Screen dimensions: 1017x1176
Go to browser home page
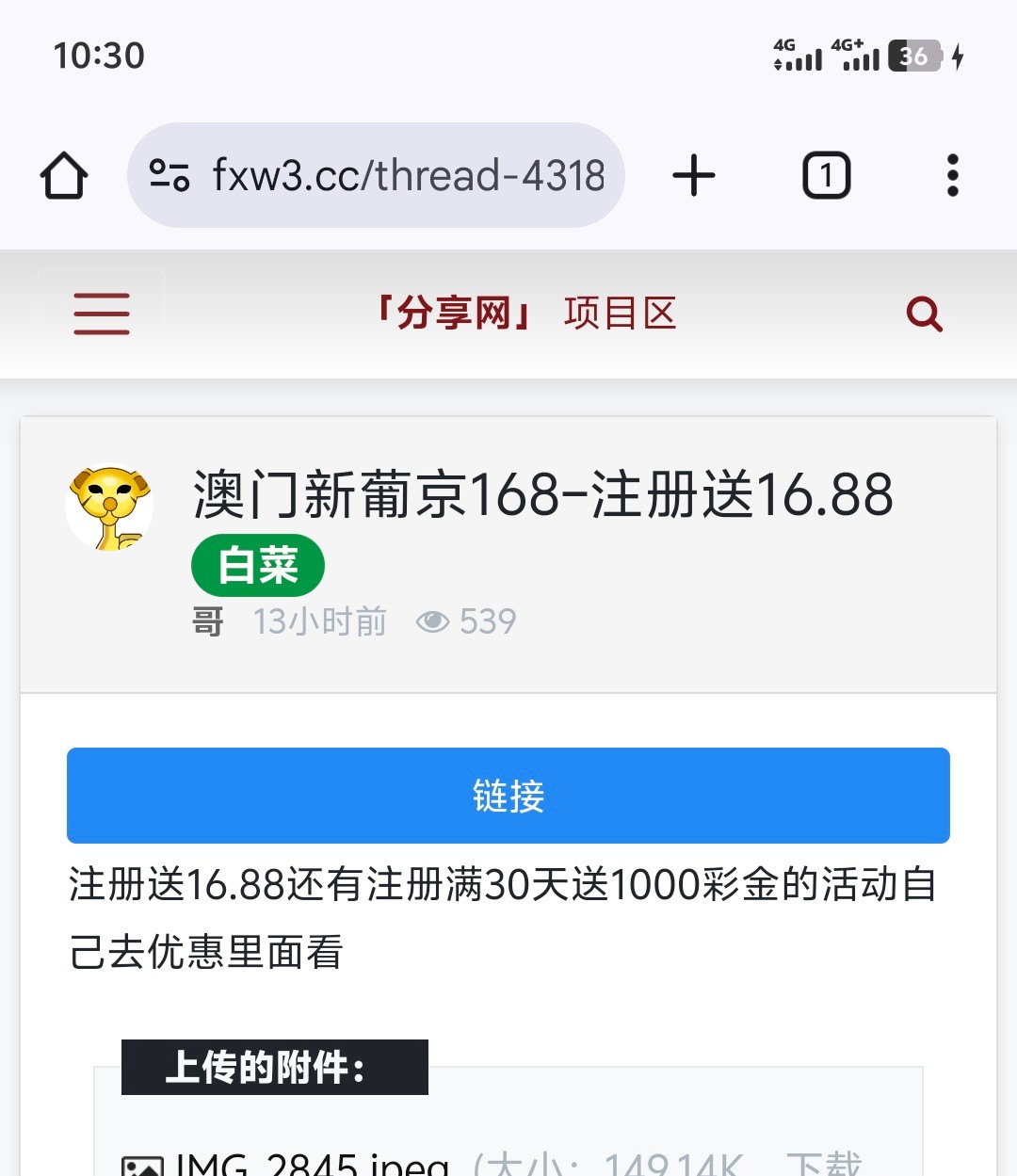pyautogui.click(x=64, y=176)
